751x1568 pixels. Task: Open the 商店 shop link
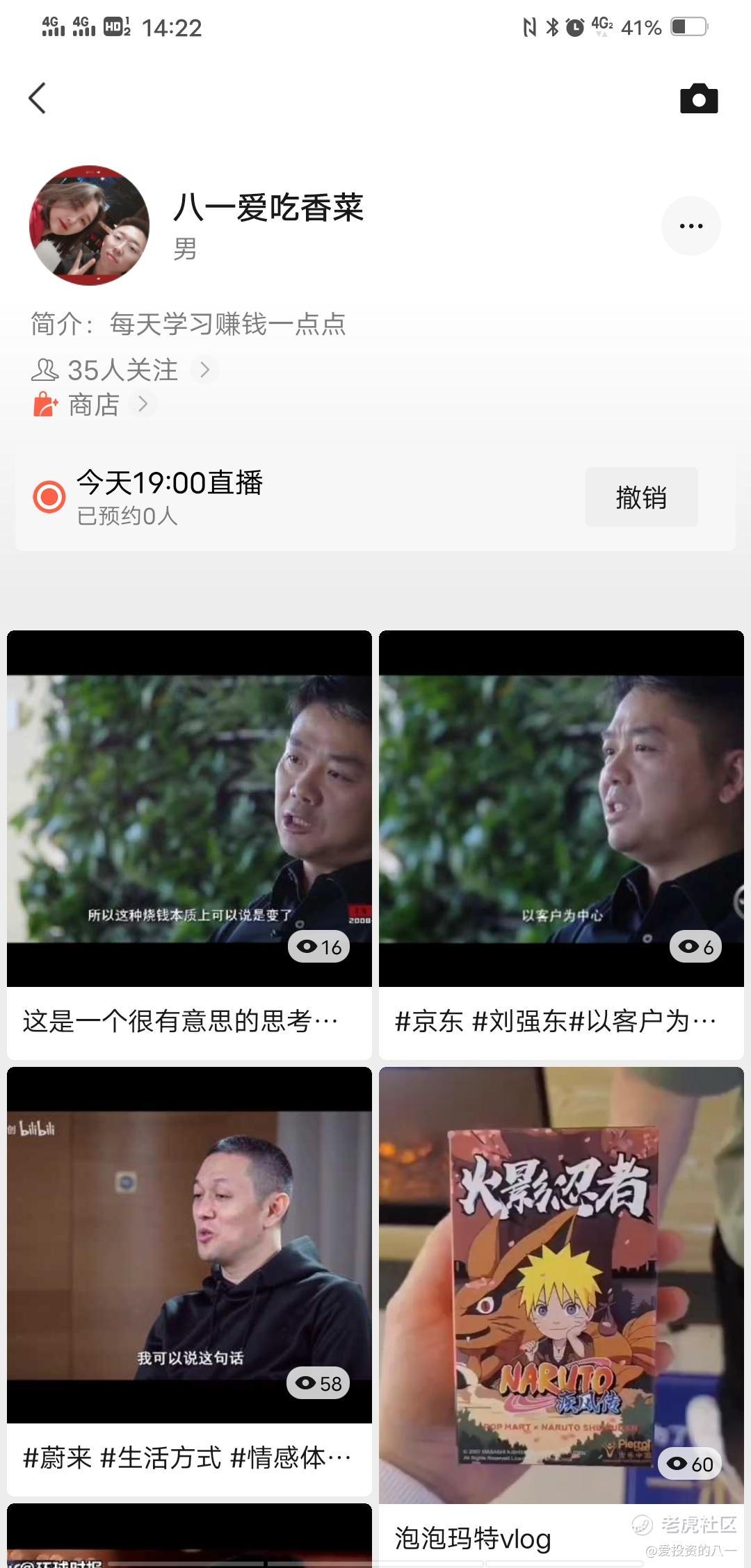(x=94, y=405)
